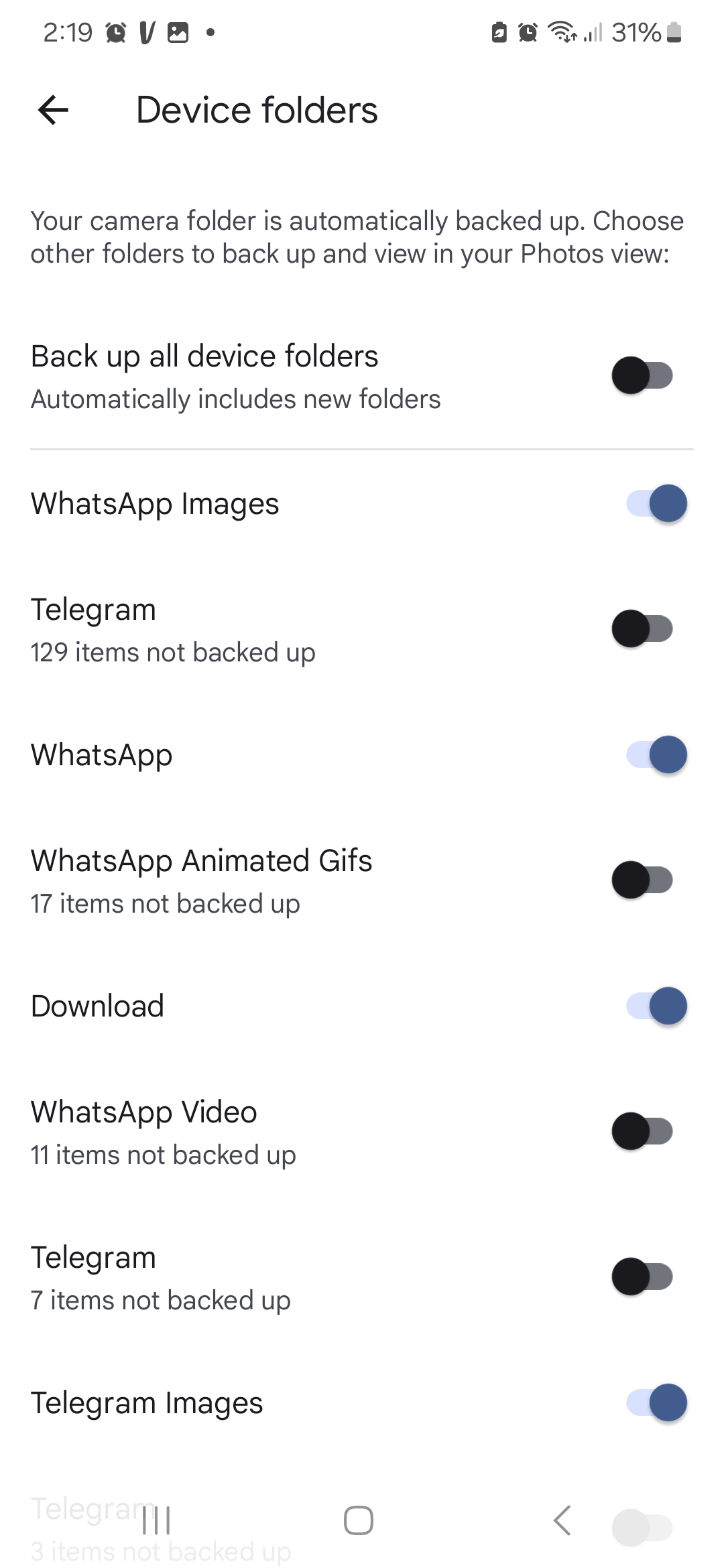Tap the system home button
This screenshot has width=724, height=1568.
pyautogui.click(x=359, y=1520)
